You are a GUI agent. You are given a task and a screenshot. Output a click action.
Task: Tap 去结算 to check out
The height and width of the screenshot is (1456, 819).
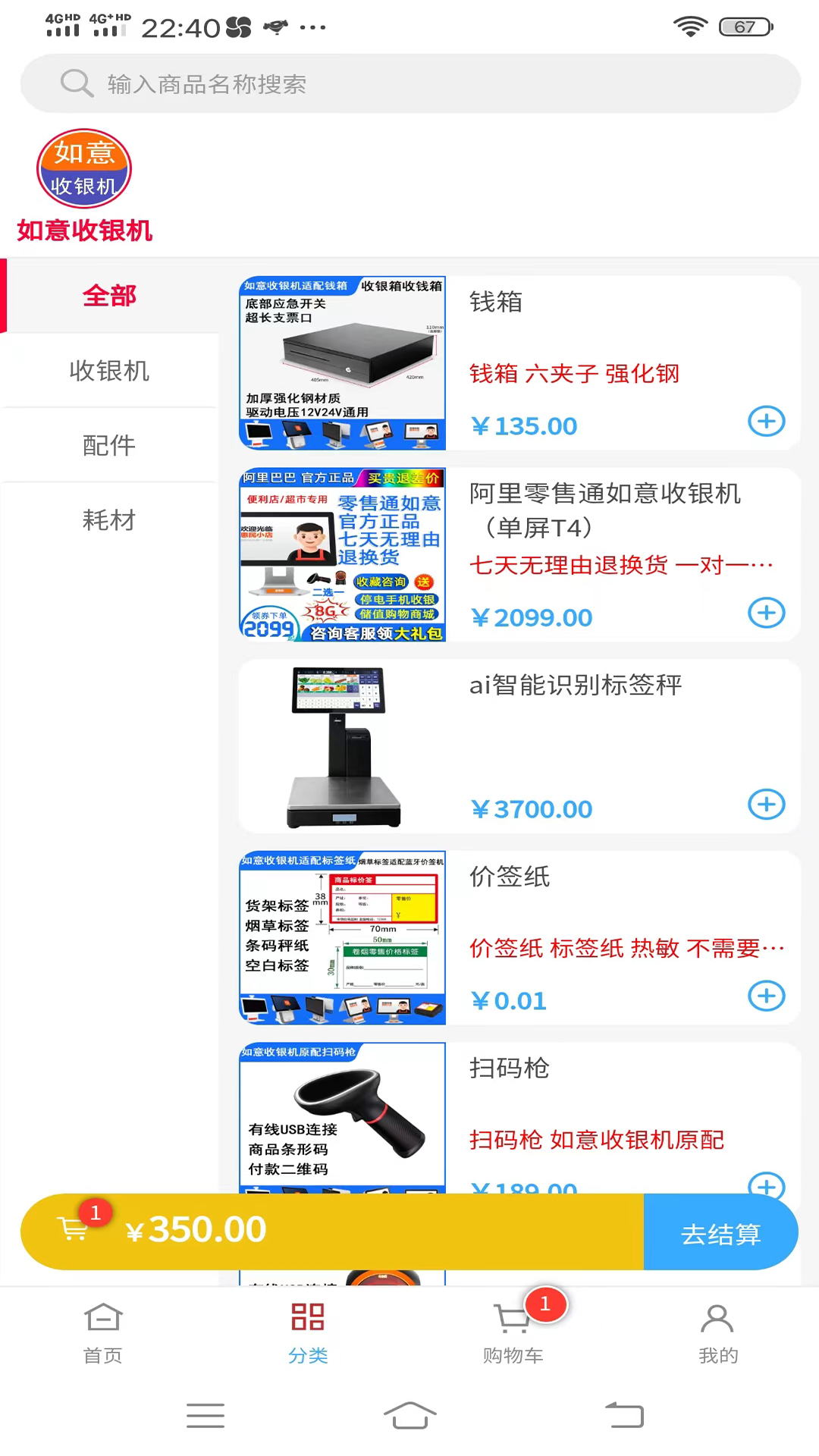(x=720, y=1232)
